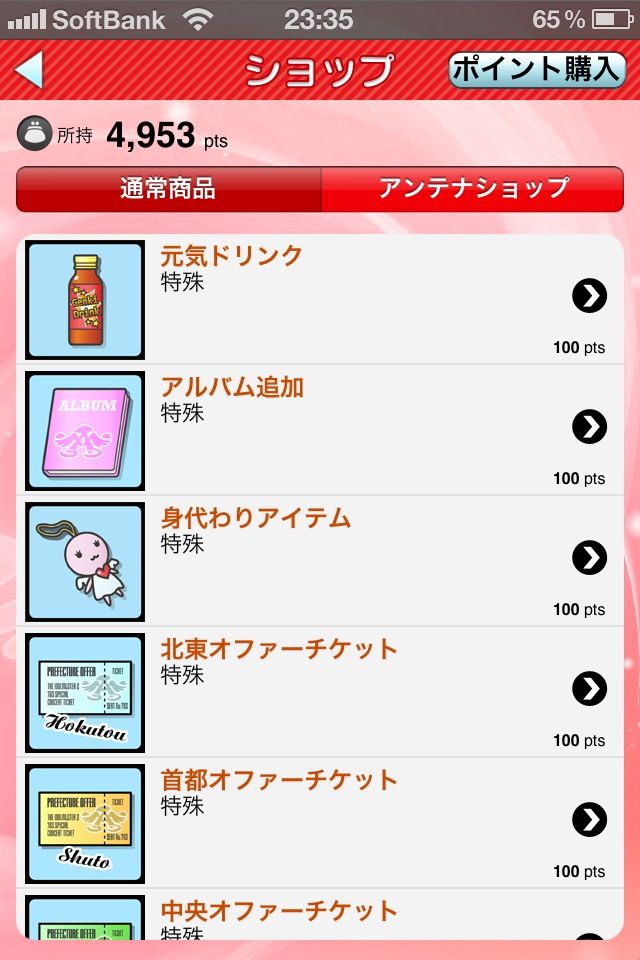640x960 pixels.
Task: Open the 北東オファーチケット item
Action: coord(318,692)
